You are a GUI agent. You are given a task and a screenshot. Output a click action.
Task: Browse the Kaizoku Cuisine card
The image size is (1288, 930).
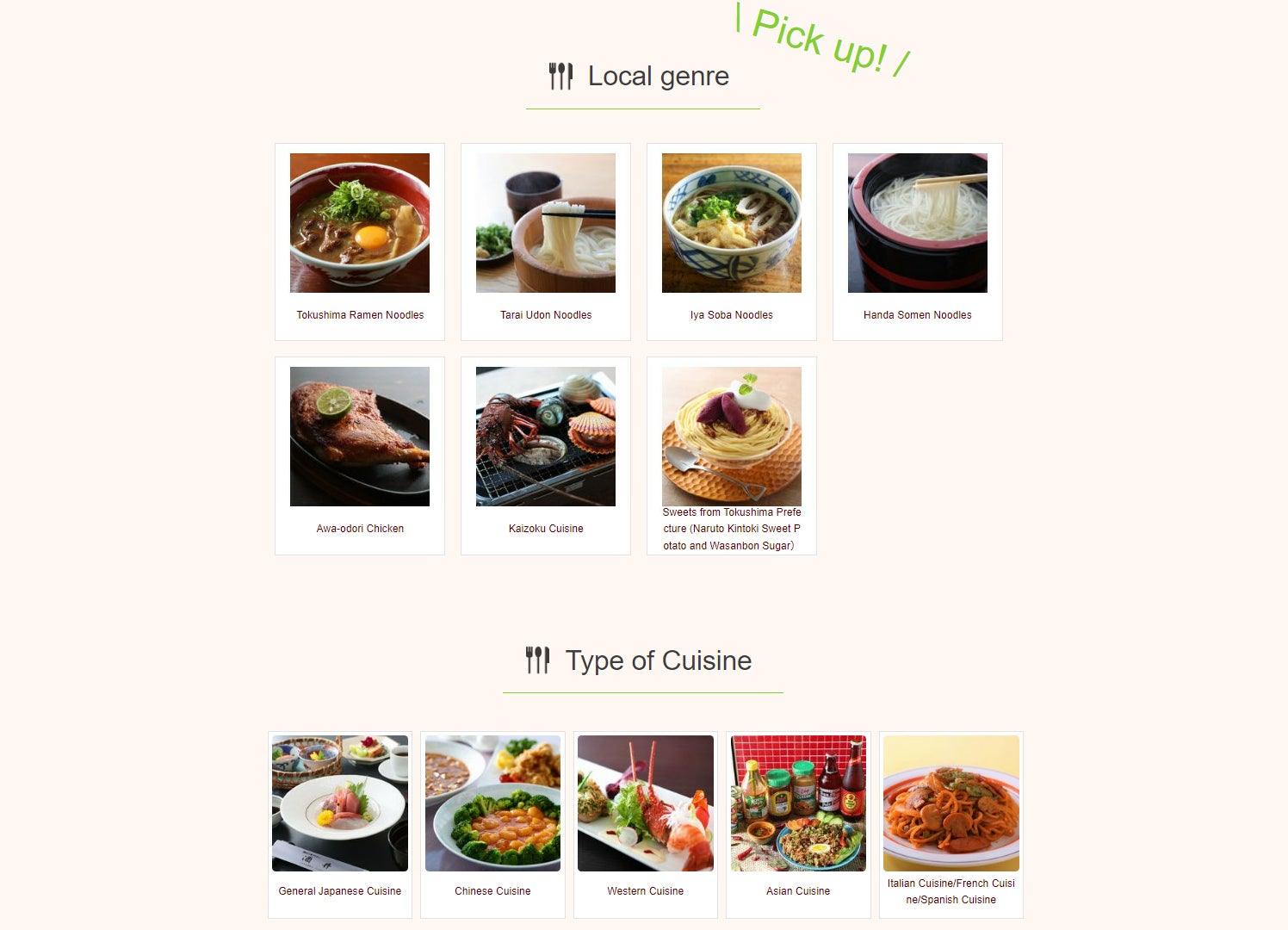point(546,455)
